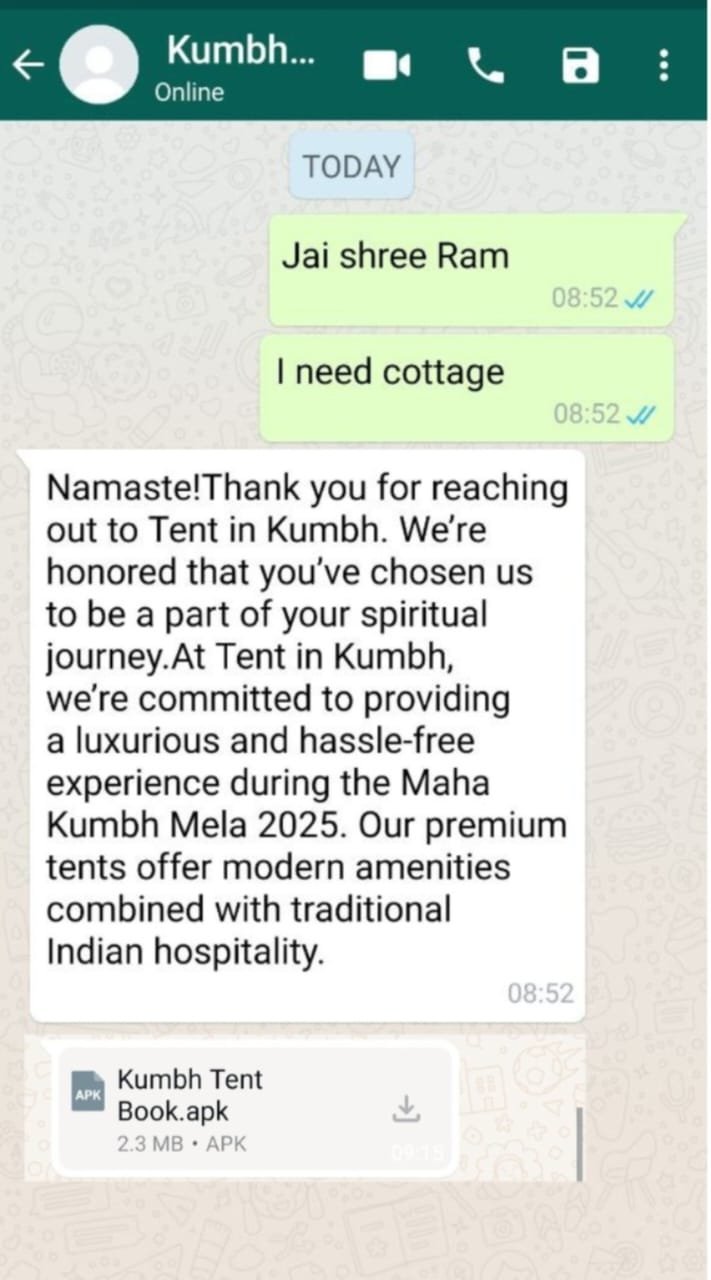
Task: Start a video call with this contact
Action: (x=386, y=67)
